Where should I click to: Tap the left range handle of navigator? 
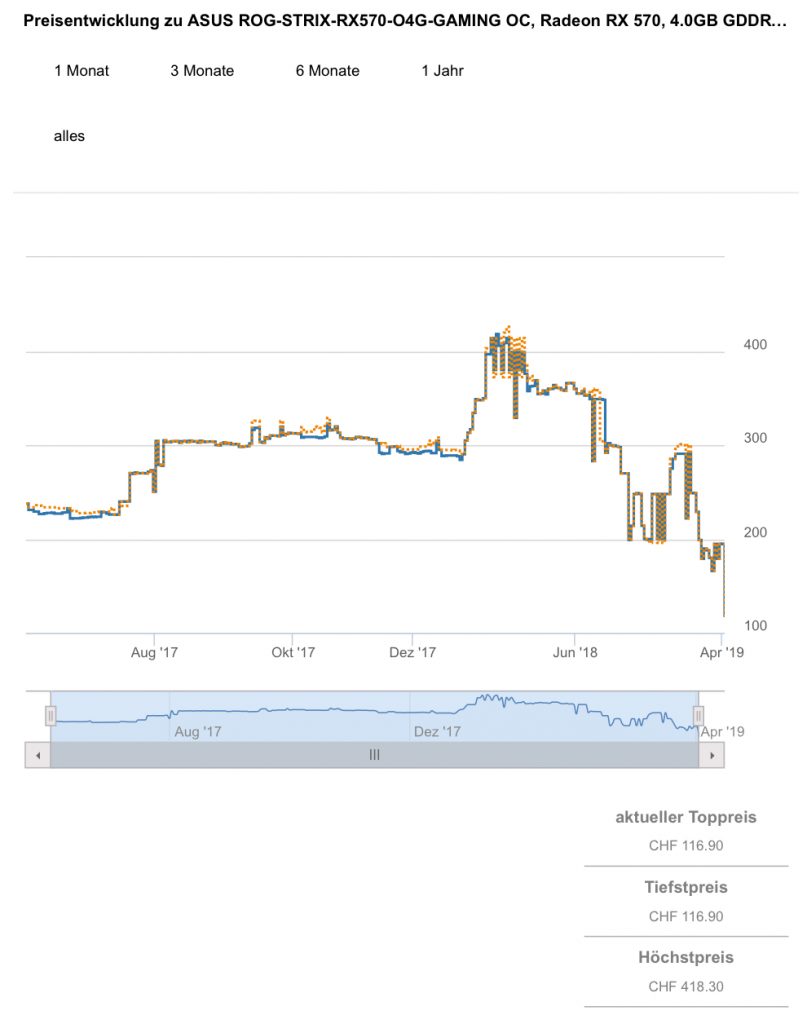51,715
